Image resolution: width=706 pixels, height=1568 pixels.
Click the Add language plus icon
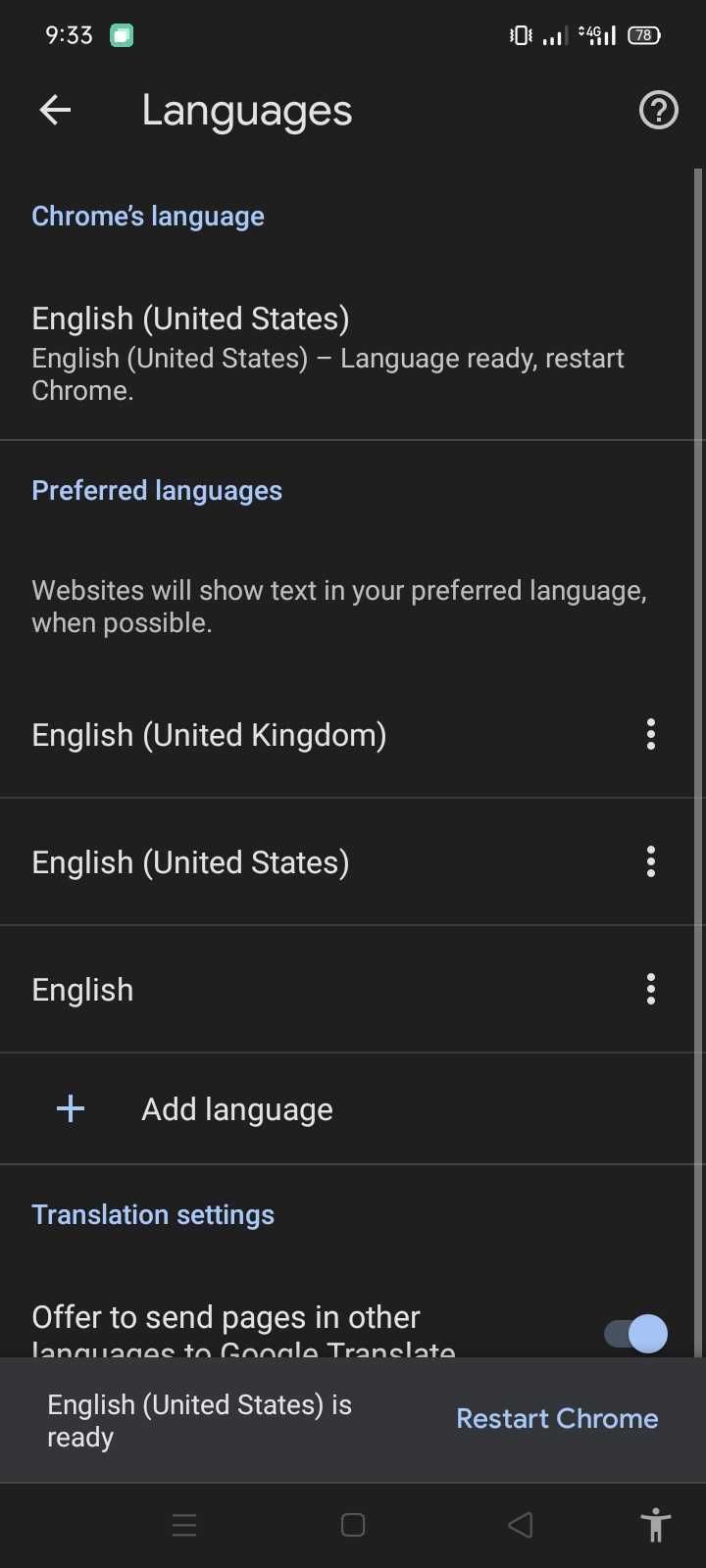tap(70, 1108)
